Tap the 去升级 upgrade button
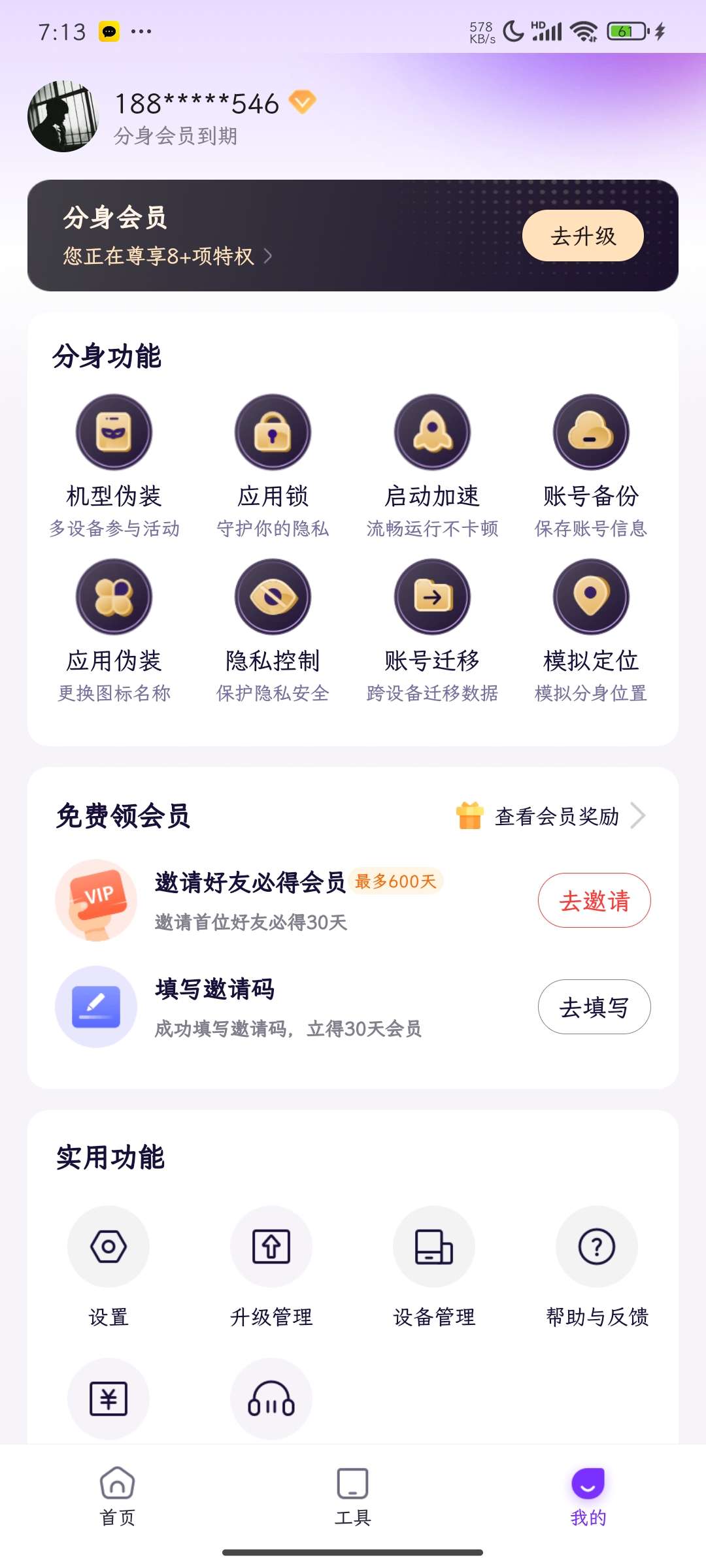This screenshot has height=1568, width=706. point(582,236)
